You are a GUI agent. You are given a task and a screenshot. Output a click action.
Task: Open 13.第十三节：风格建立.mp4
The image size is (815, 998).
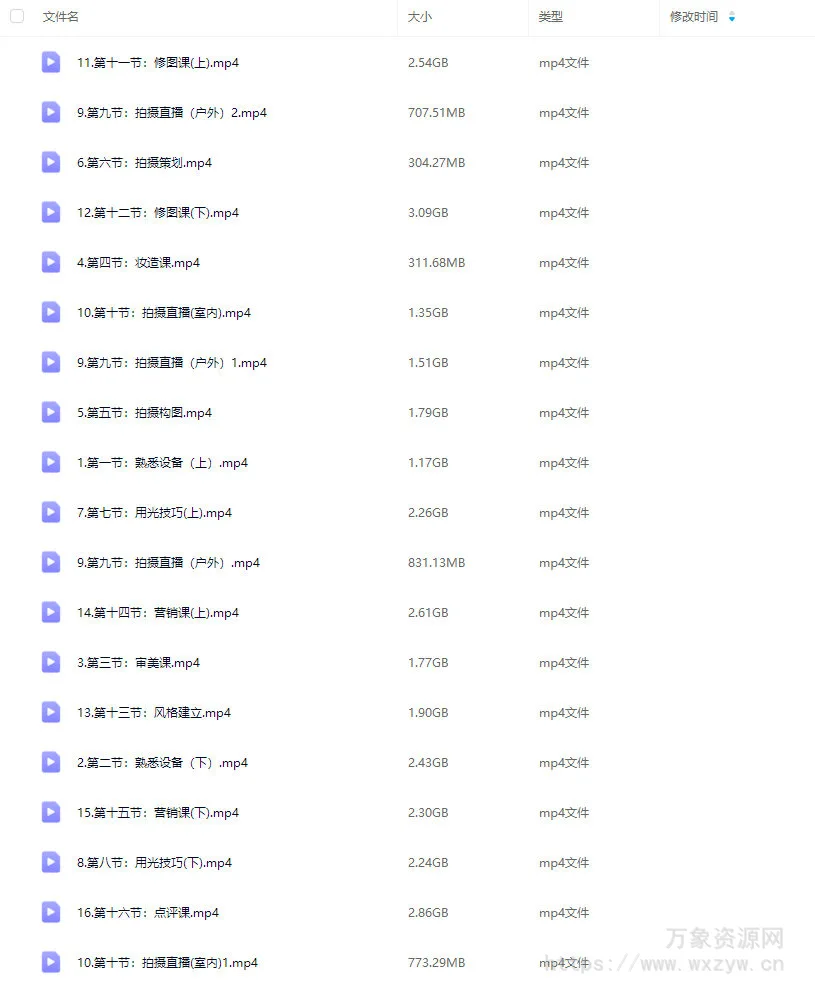(x=154, y=713)
